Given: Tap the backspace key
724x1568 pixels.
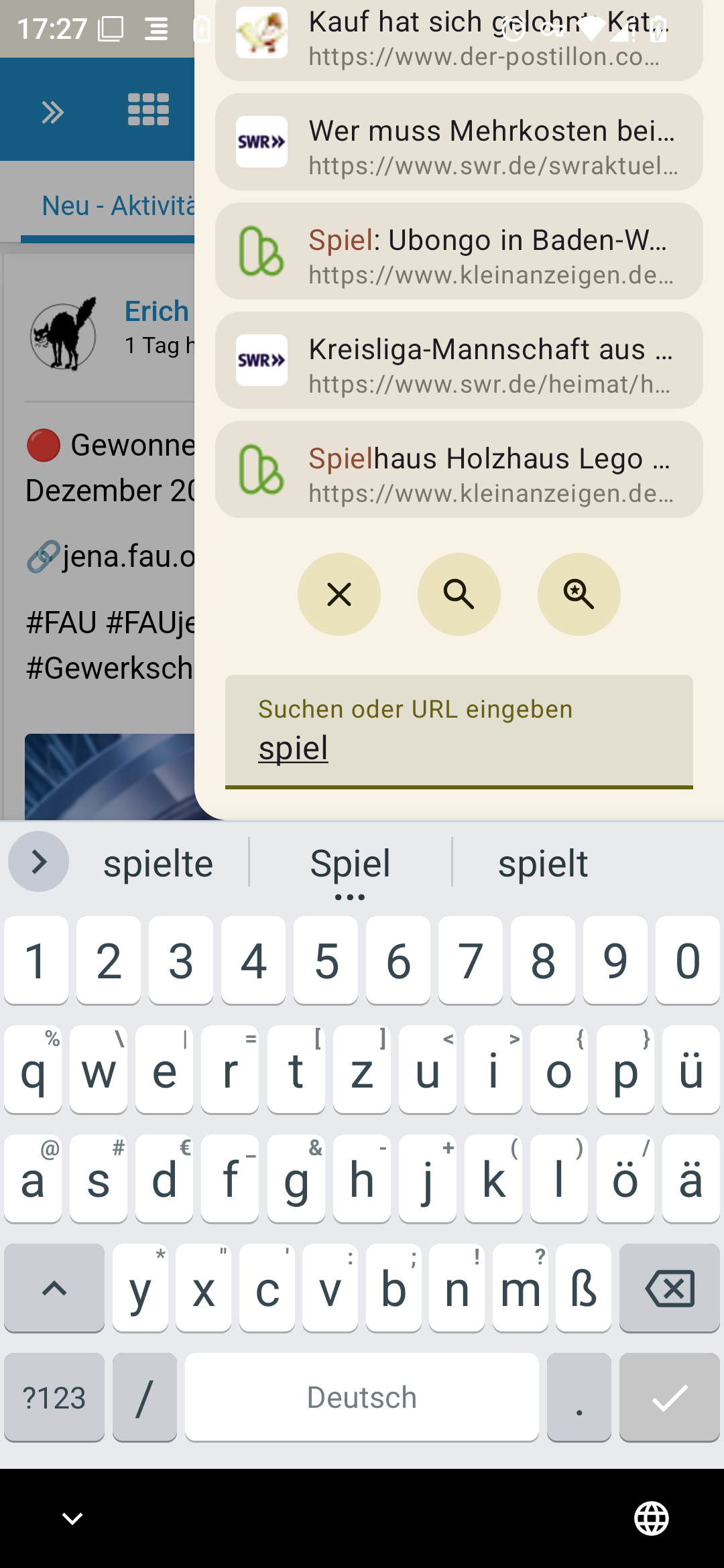Looking at the screenshot, I should click(670, 1288).
